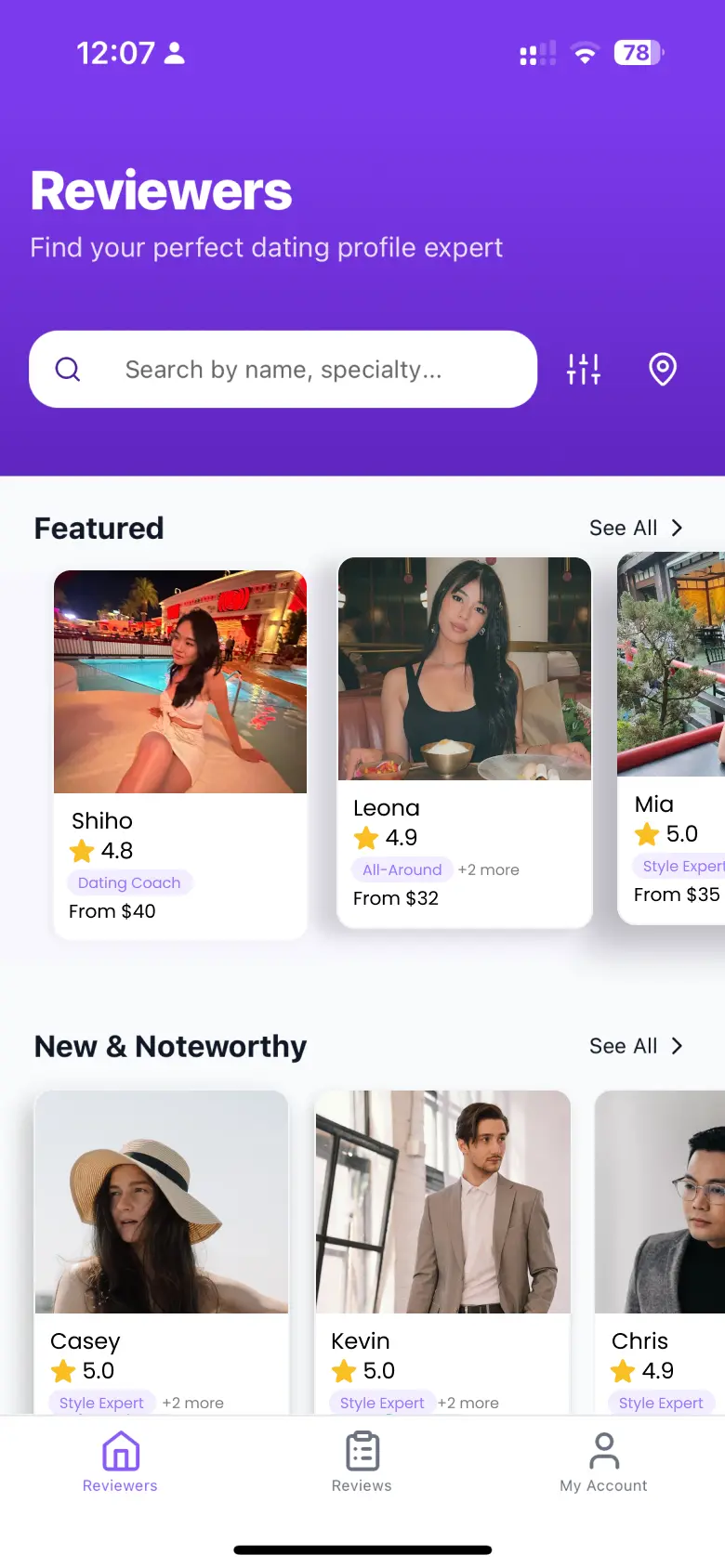Switch to the Reviews tab

tap(361, 1463)
